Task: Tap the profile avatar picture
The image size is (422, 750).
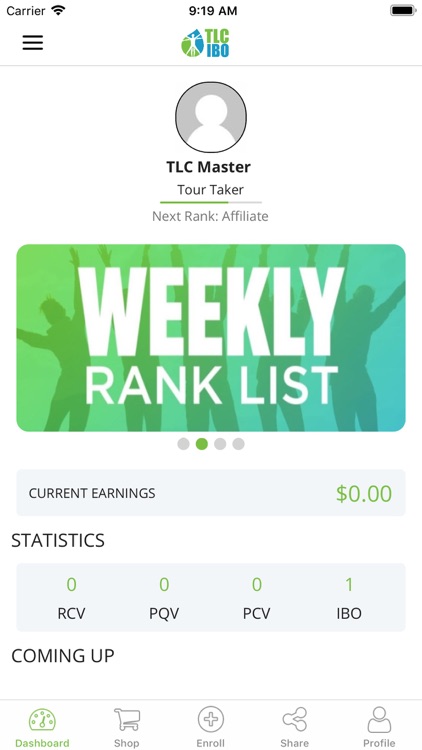Action: tap(211, 117)
